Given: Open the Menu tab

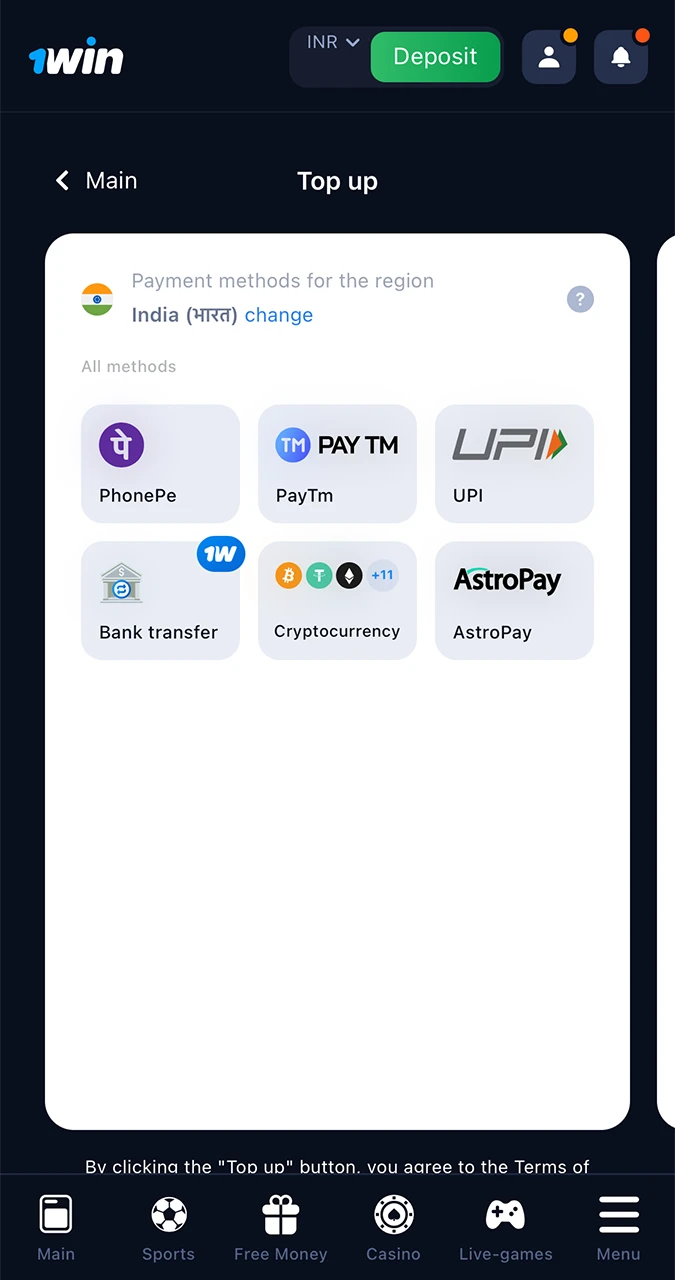Looking at the screenshot, I should (618, 1228).
